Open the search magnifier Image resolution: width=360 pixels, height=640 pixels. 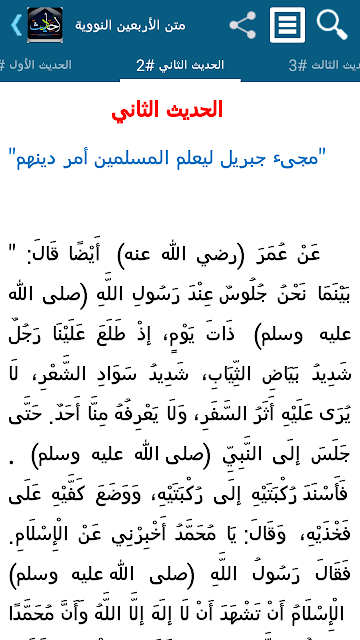[x=332, y=25]
